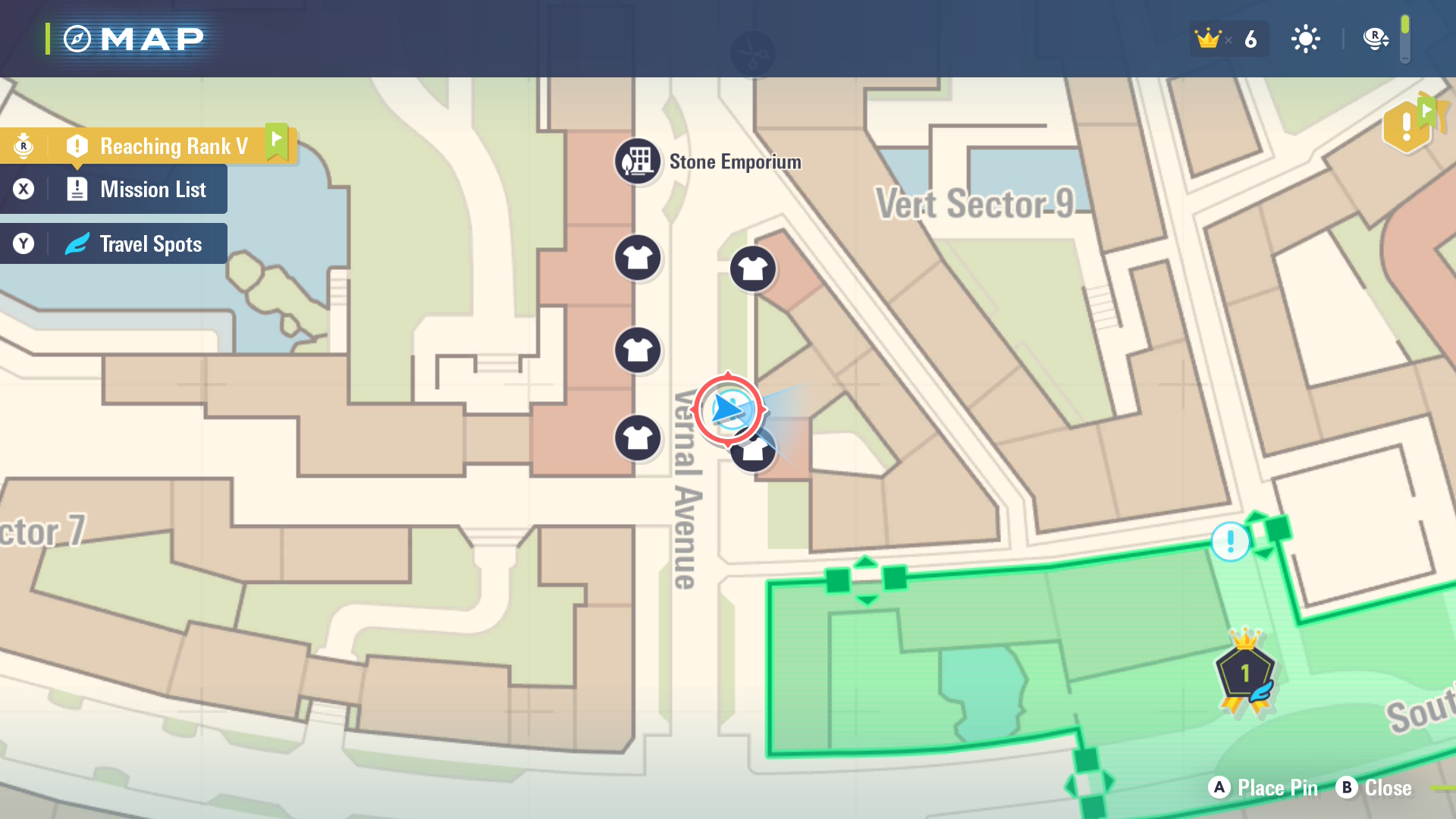1456x819 pixels.
Task: Select the Stone Emporium map marker
Action: (638, 162)
